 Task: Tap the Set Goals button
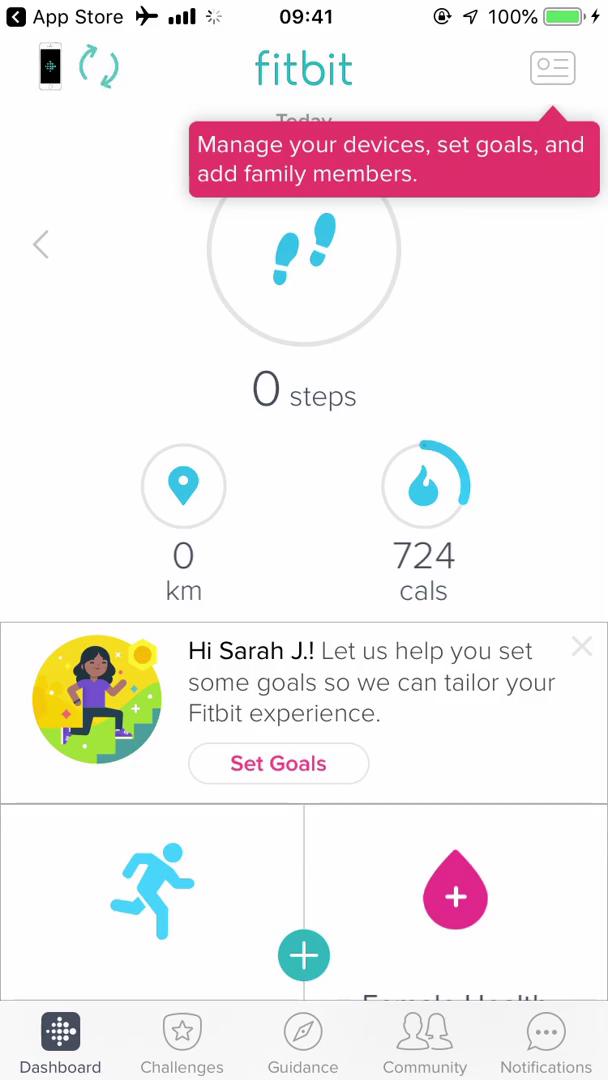[x=278, y=763]
